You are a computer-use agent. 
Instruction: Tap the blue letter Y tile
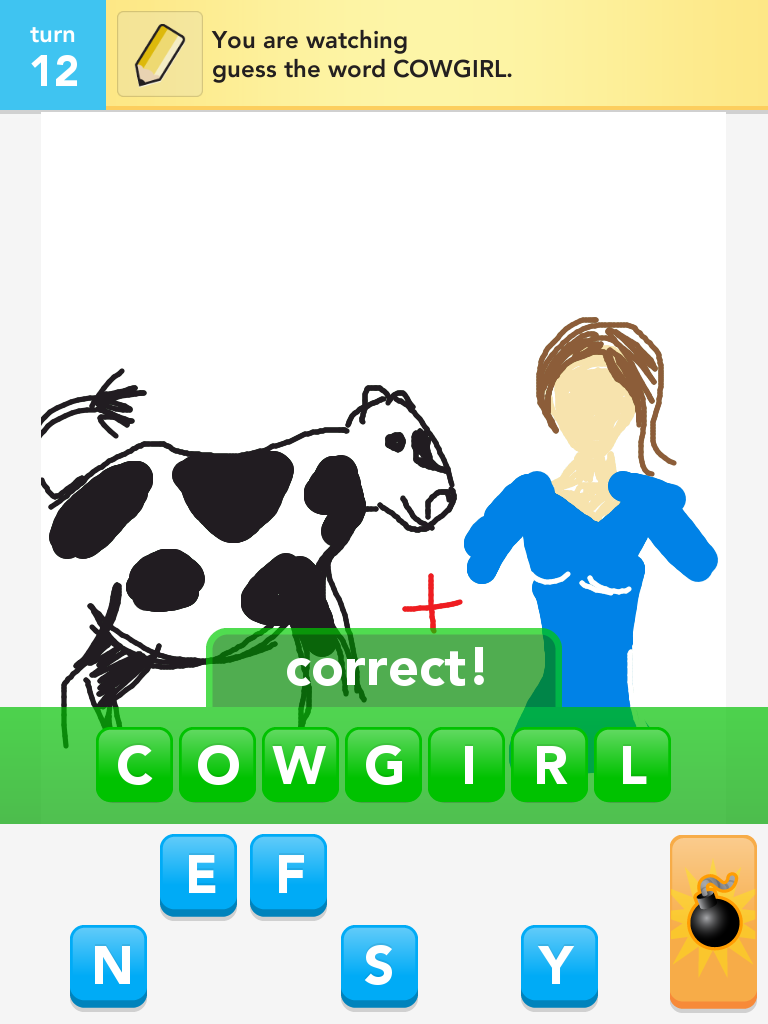click(559, 965)
